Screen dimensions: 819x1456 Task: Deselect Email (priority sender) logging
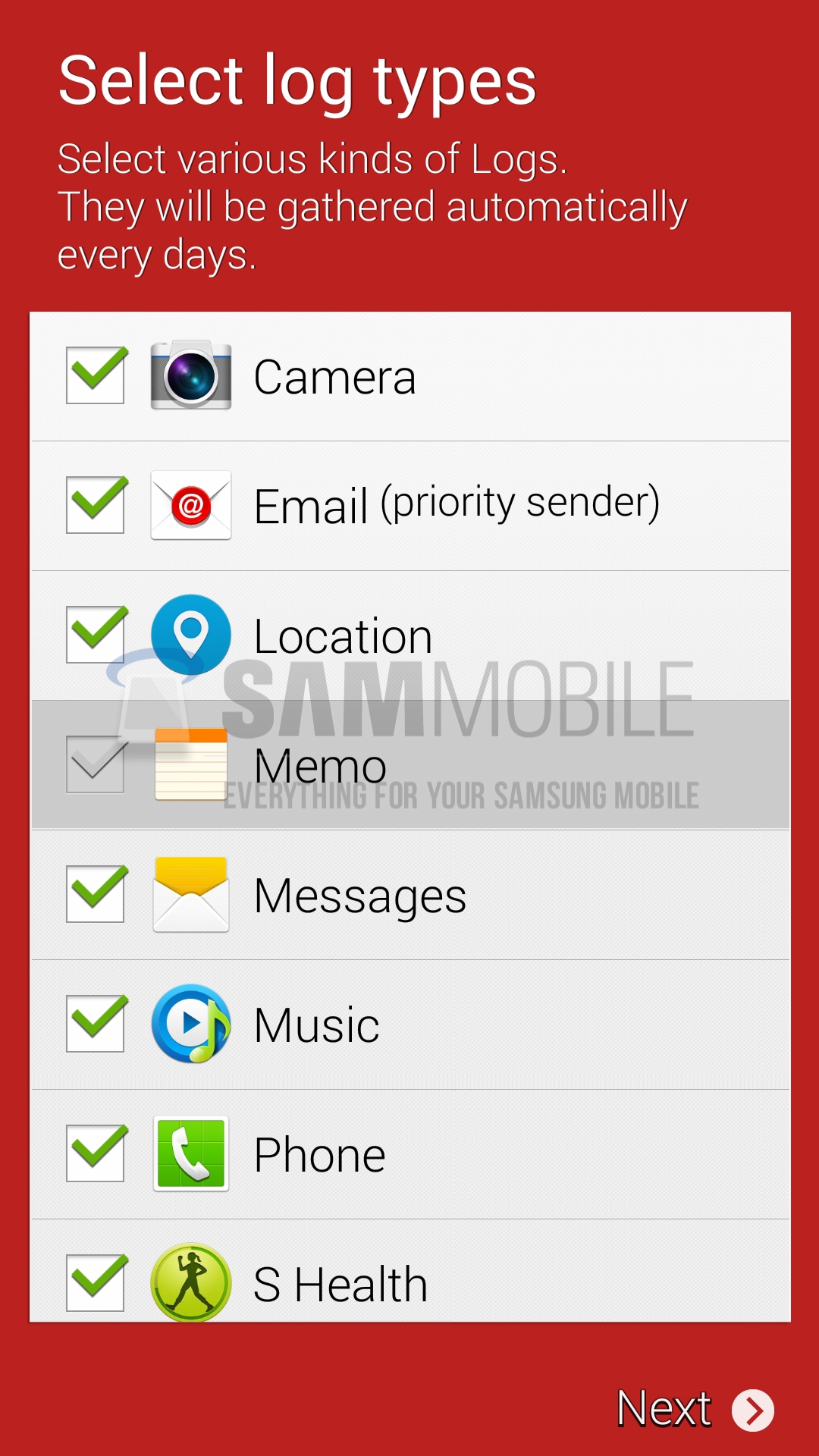tap(96, 505)
